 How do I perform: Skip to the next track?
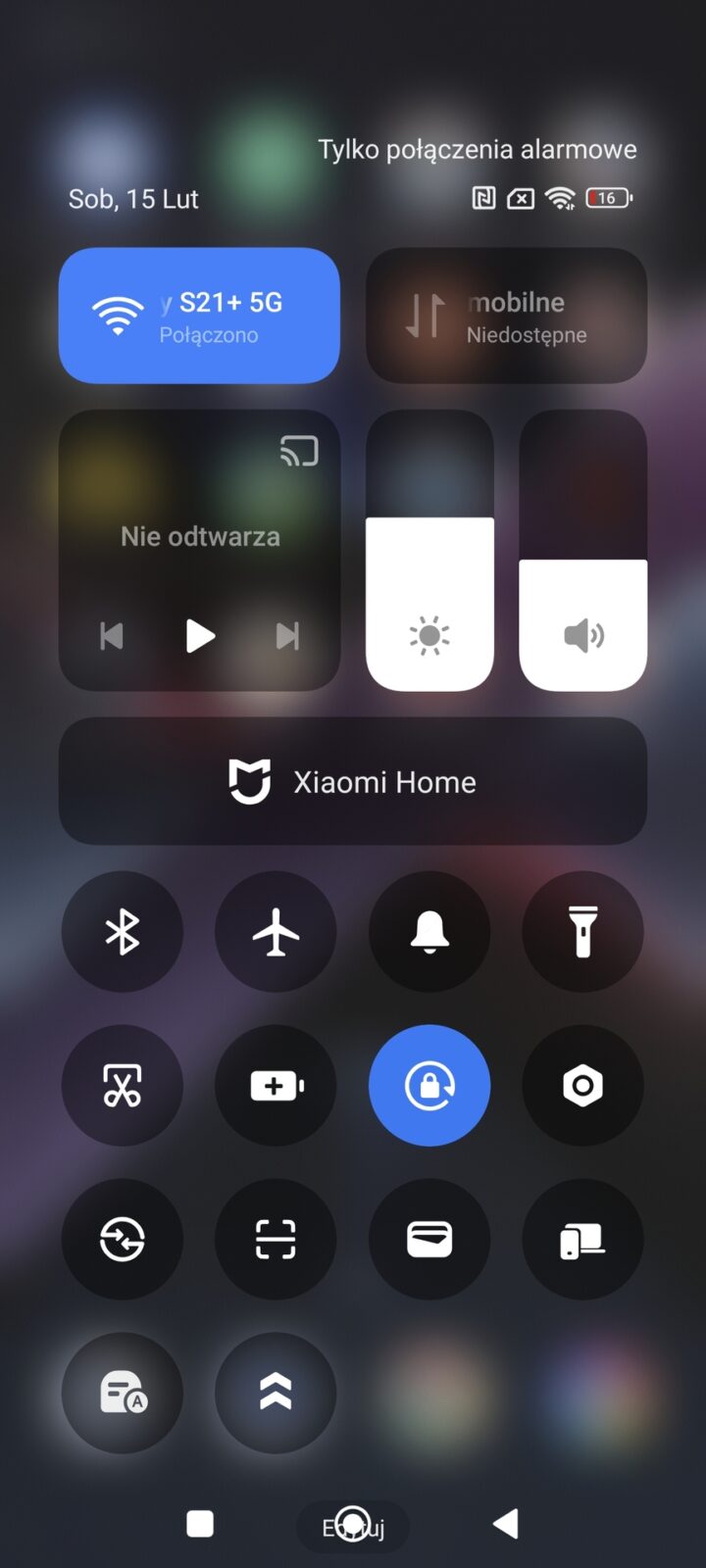coord(286,636)
